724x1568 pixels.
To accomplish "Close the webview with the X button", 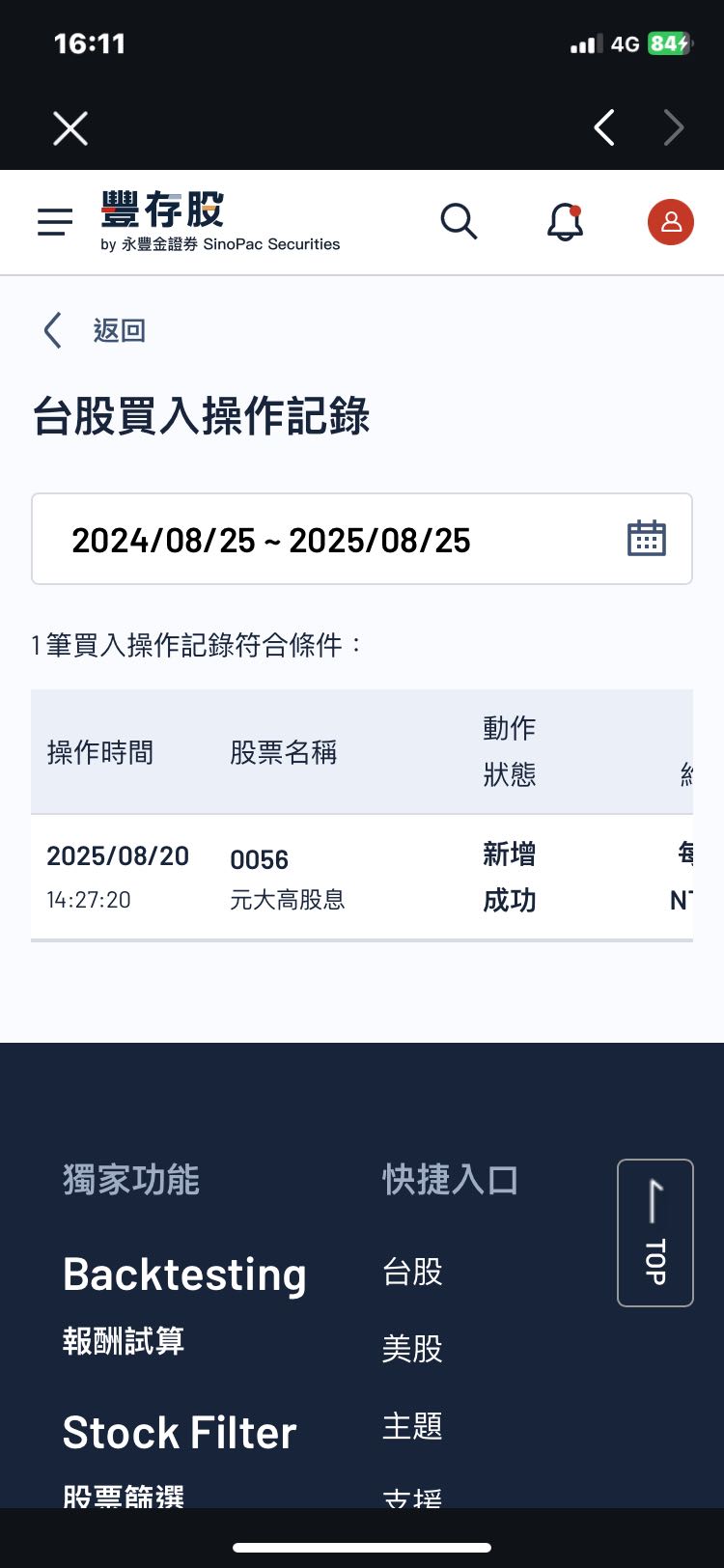I will (x=70, y=127).
